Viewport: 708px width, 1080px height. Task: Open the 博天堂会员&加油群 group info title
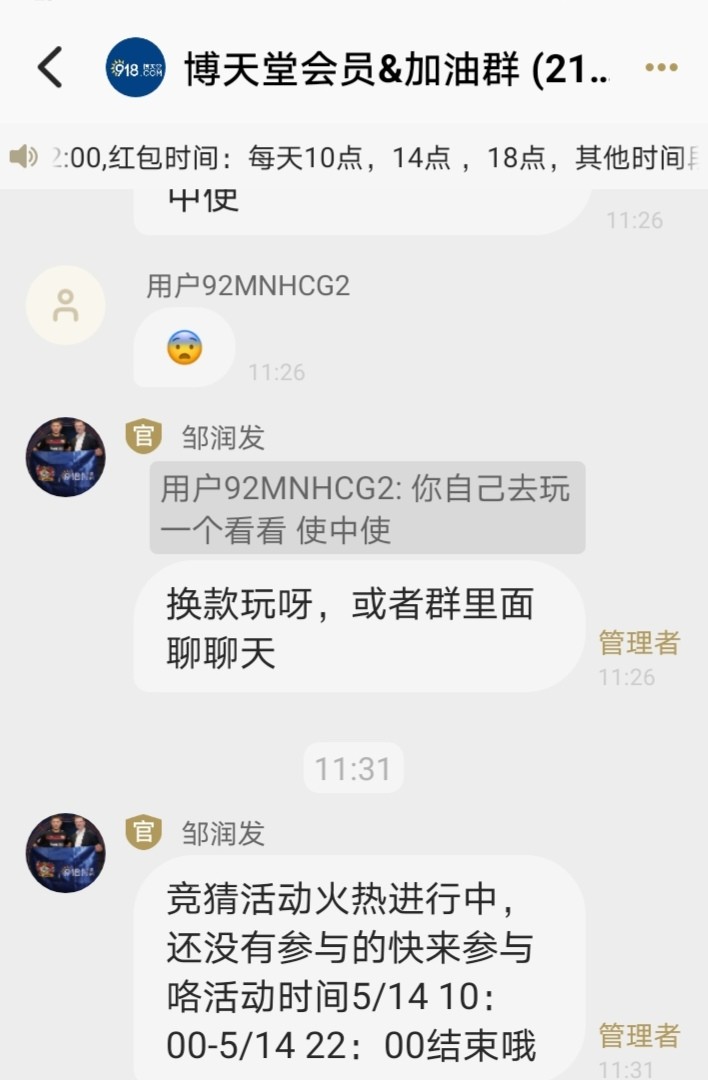396,69
